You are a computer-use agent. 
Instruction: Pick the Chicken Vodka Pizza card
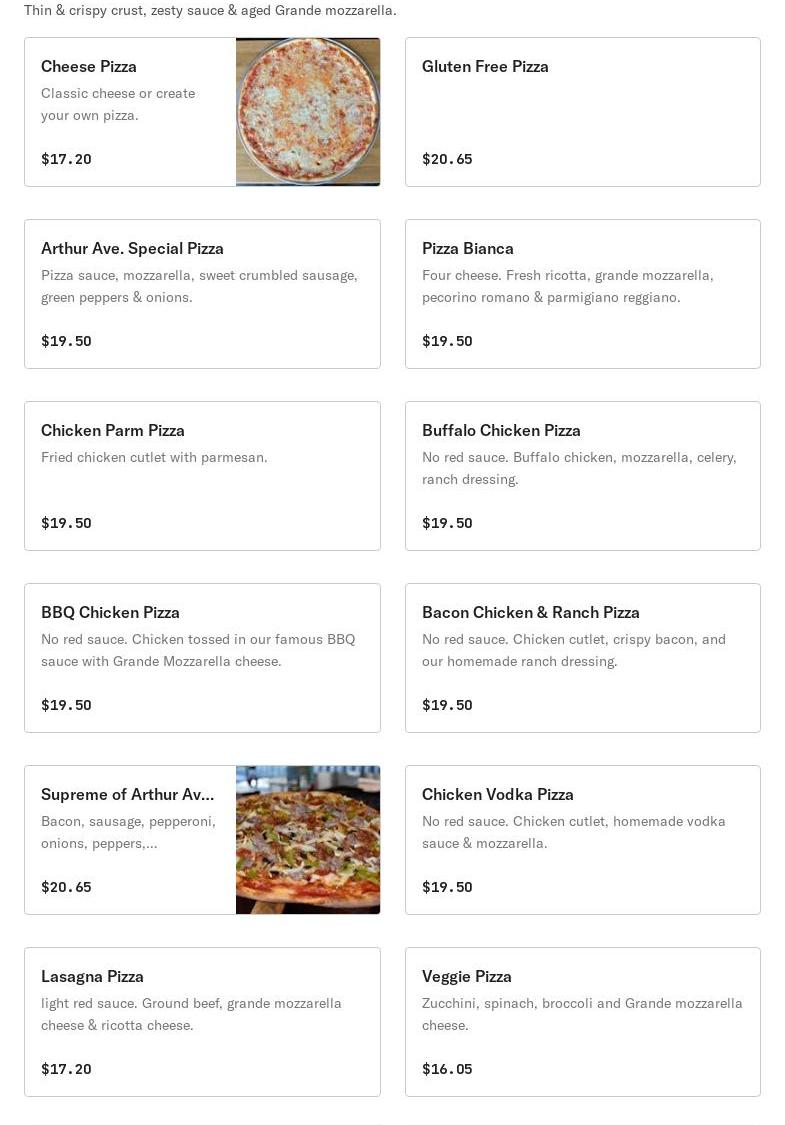[582, 840]
